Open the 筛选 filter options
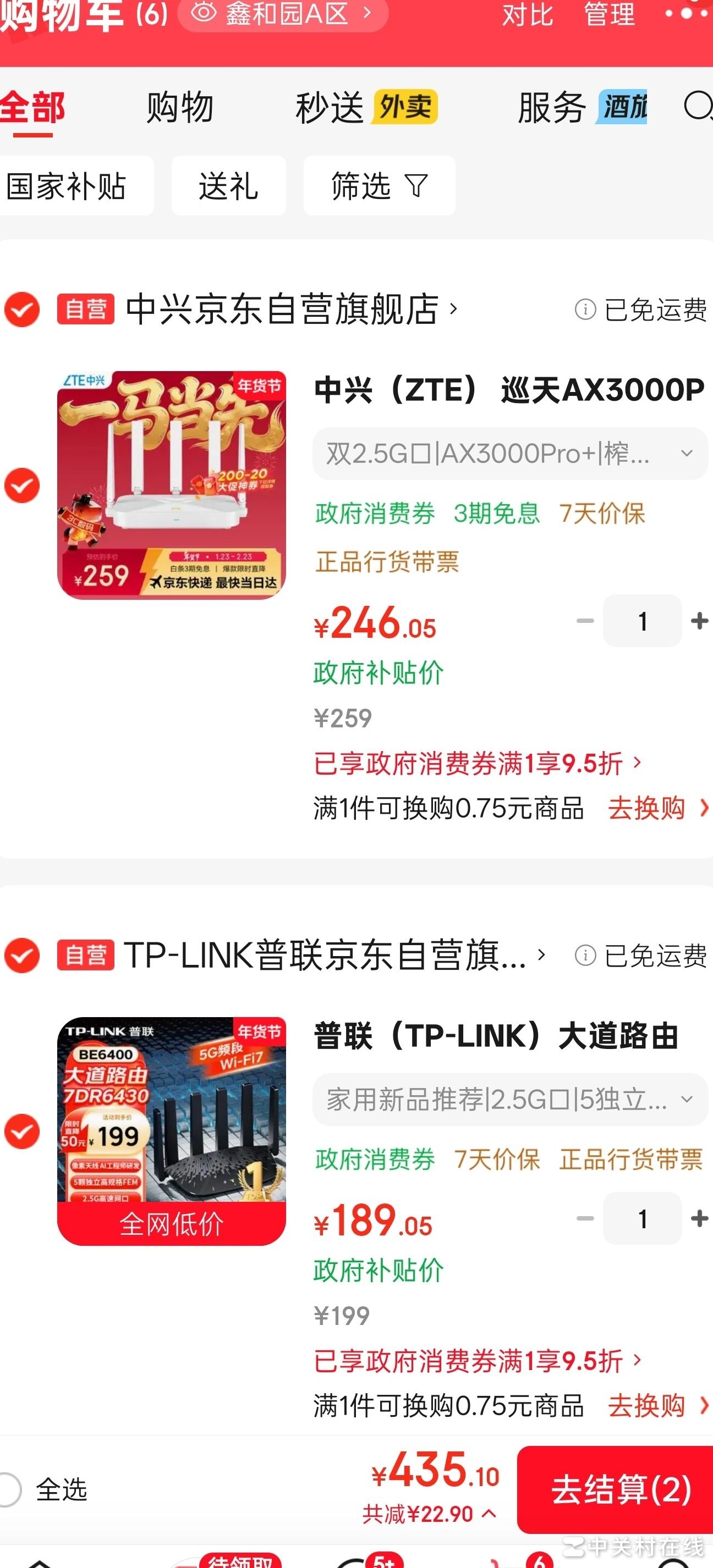Image resolution: width=713 pixels, height=1568 pixels. (379, 186)
